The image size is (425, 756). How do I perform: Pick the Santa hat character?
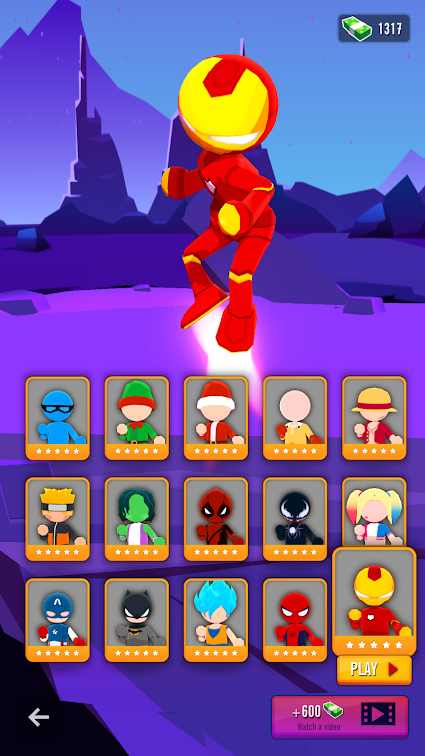(x=216, y=418)
